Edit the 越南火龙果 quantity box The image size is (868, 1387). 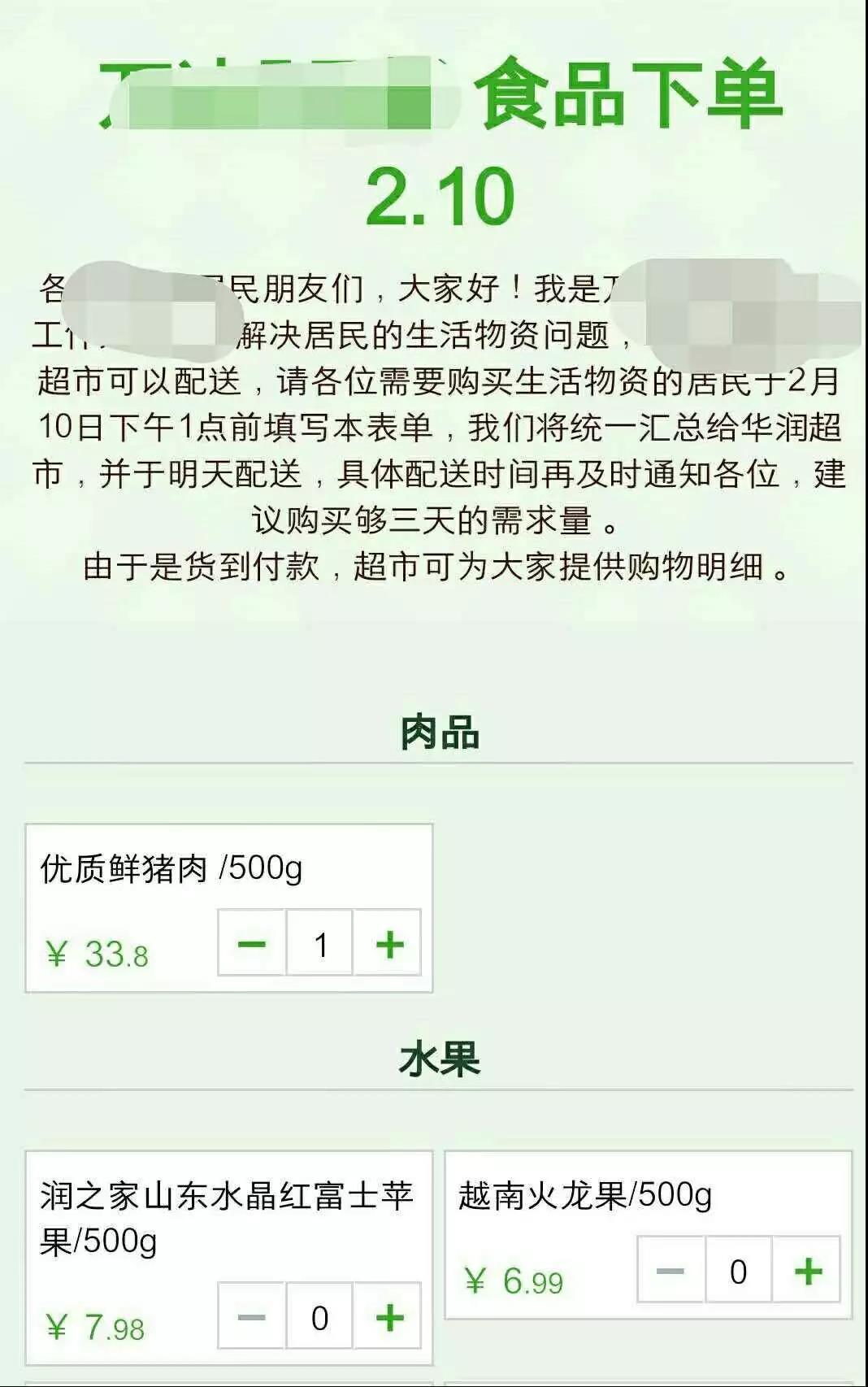pos(739,1271)
